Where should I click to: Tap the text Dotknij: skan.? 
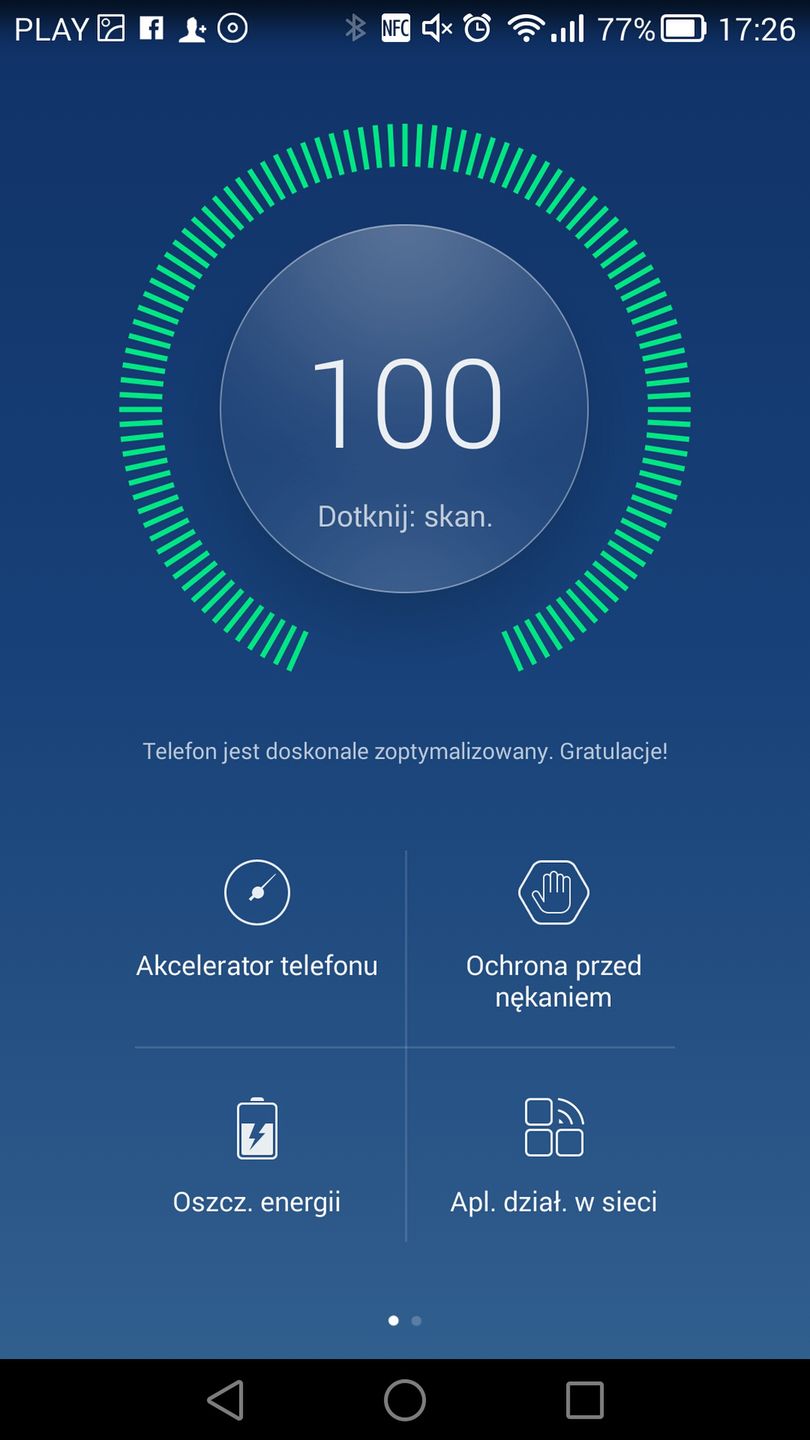405,516
